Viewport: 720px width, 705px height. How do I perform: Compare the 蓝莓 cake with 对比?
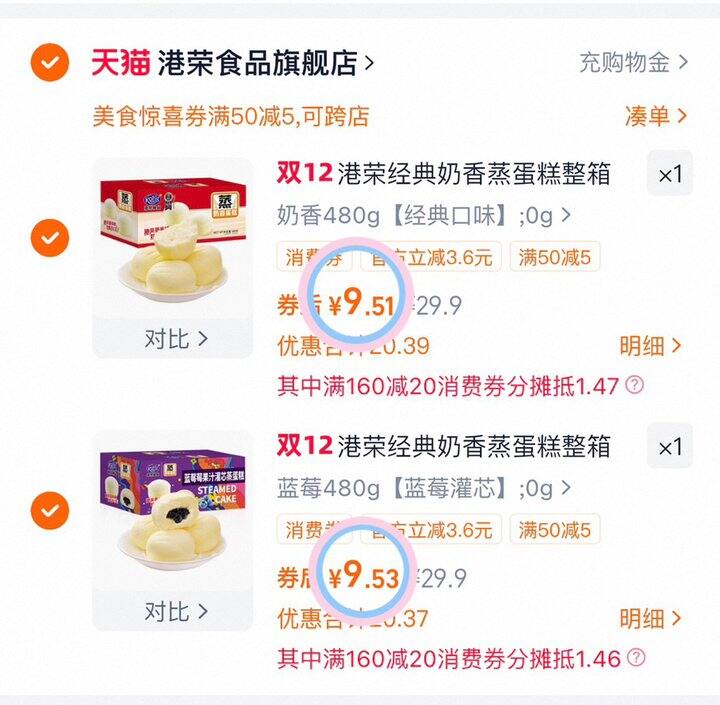pyautogui.click(x=175, y=610)
